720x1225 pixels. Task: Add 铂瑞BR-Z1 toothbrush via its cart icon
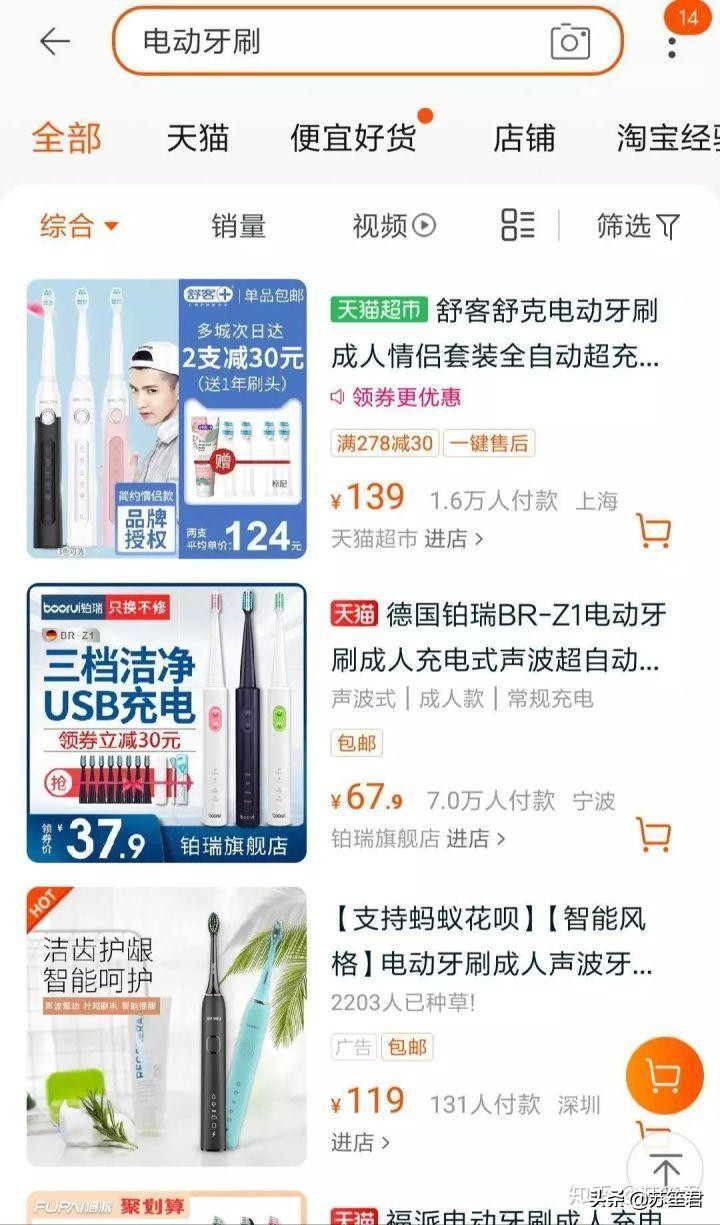click(x=652, y=833)
